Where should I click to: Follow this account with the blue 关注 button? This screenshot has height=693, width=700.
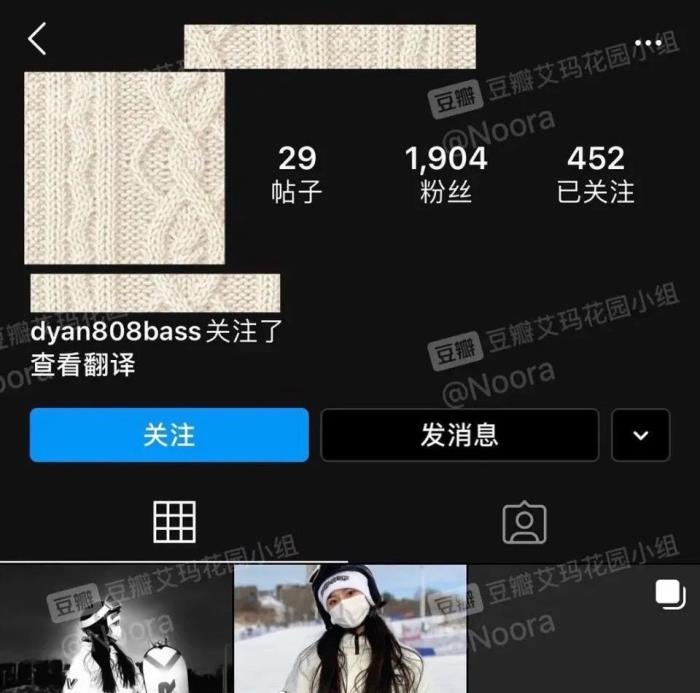(x=169, y=435)
